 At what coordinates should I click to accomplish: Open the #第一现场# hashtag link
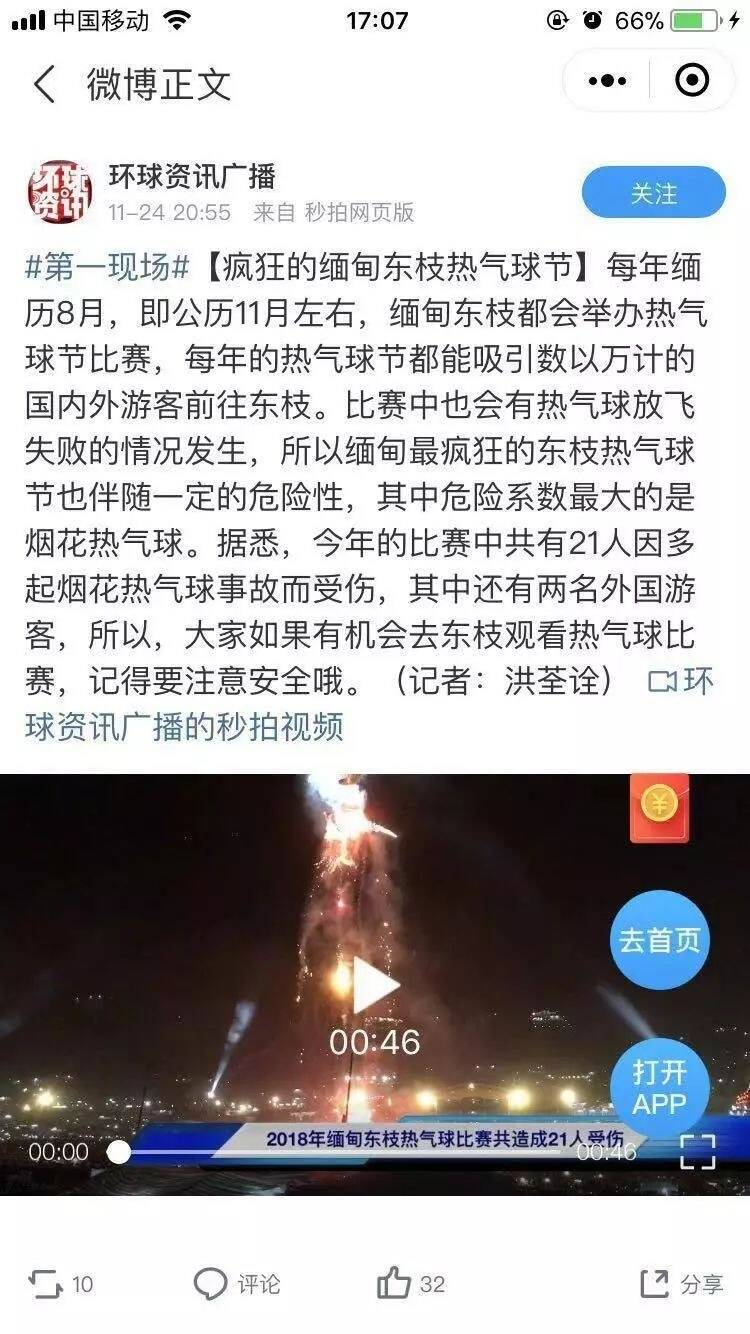[107, 268]
